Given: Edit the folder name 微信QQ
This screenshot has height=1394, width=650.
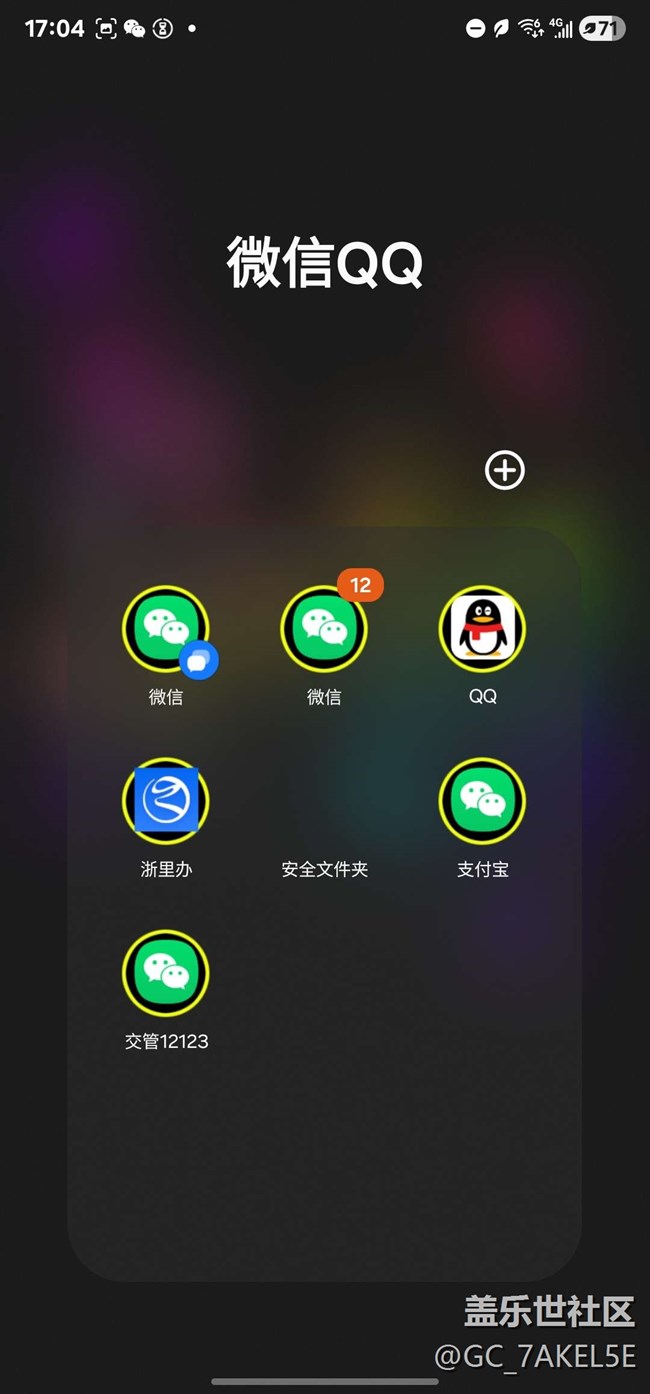Looking at the screenshot, I should click(325, 263).
